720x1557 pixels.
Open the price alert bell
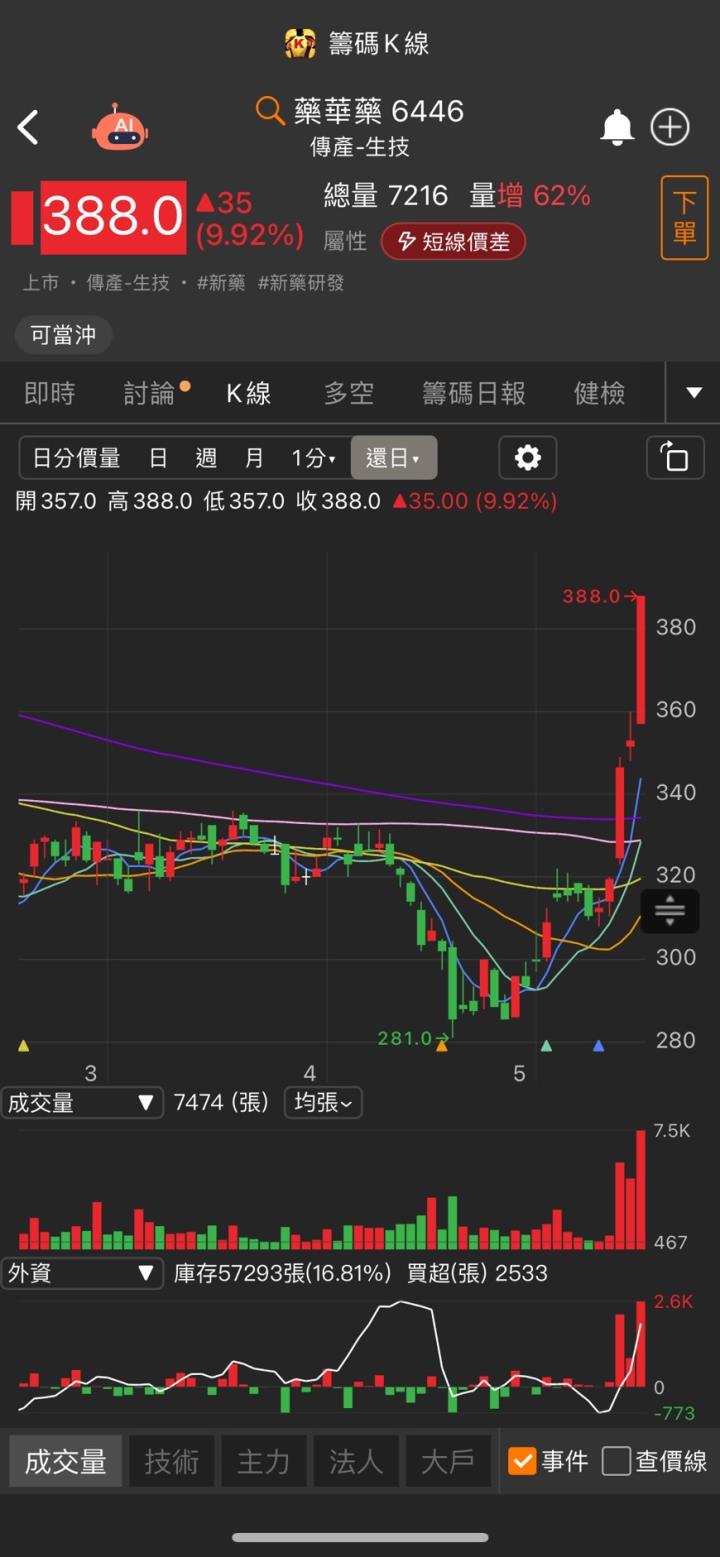[x=617, y=128]
